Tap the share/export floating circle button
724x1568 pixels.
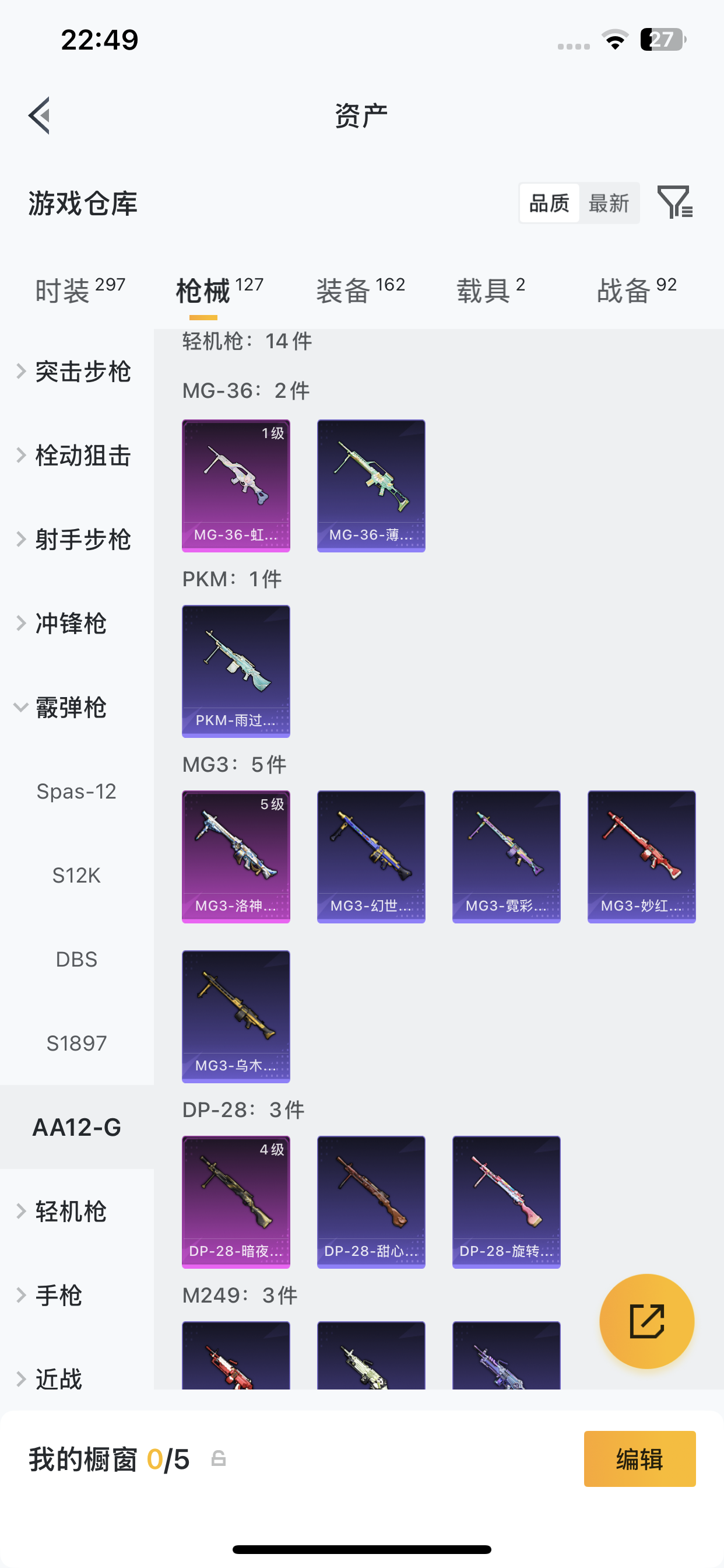pyautogui.click(x=646, y=1321)
